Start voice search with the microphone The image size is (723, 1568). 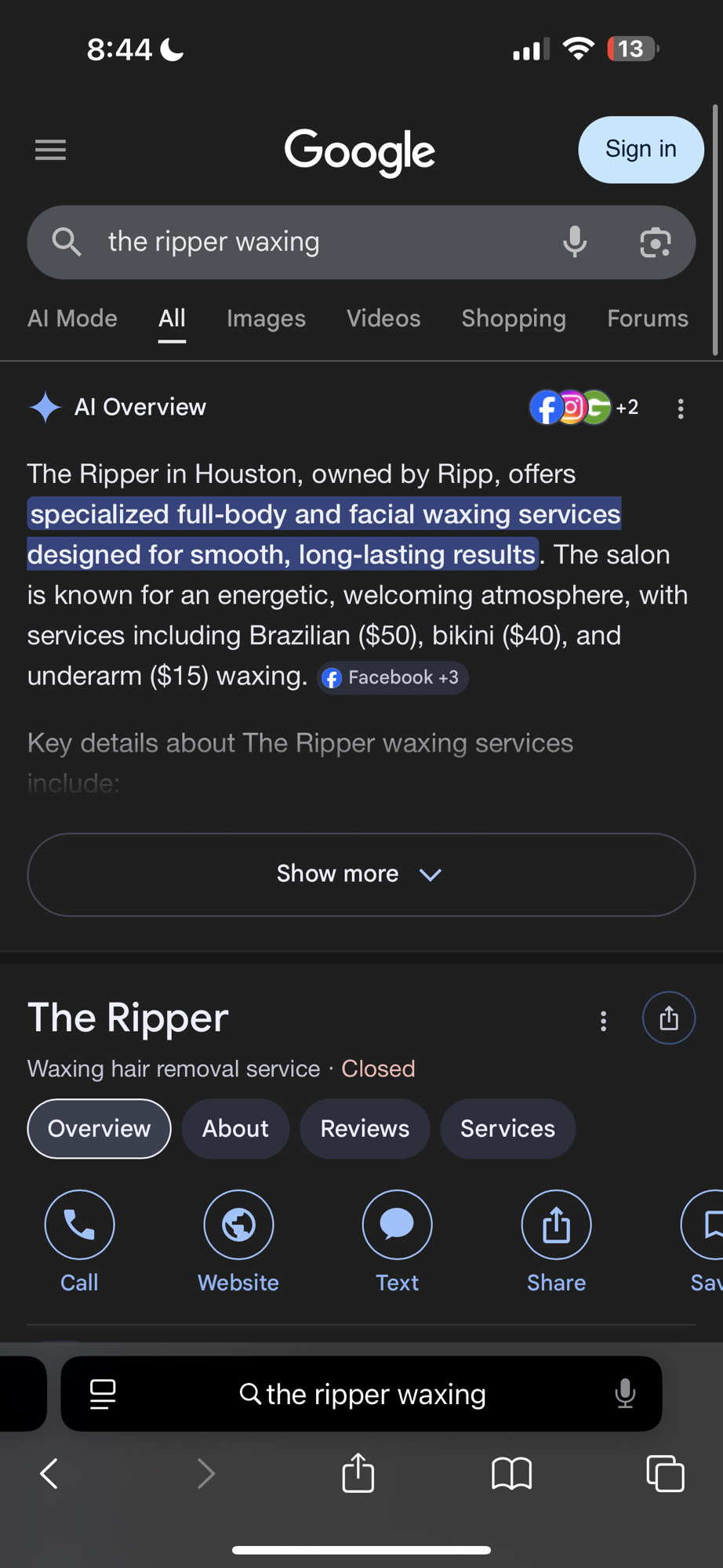coord(575,241)
